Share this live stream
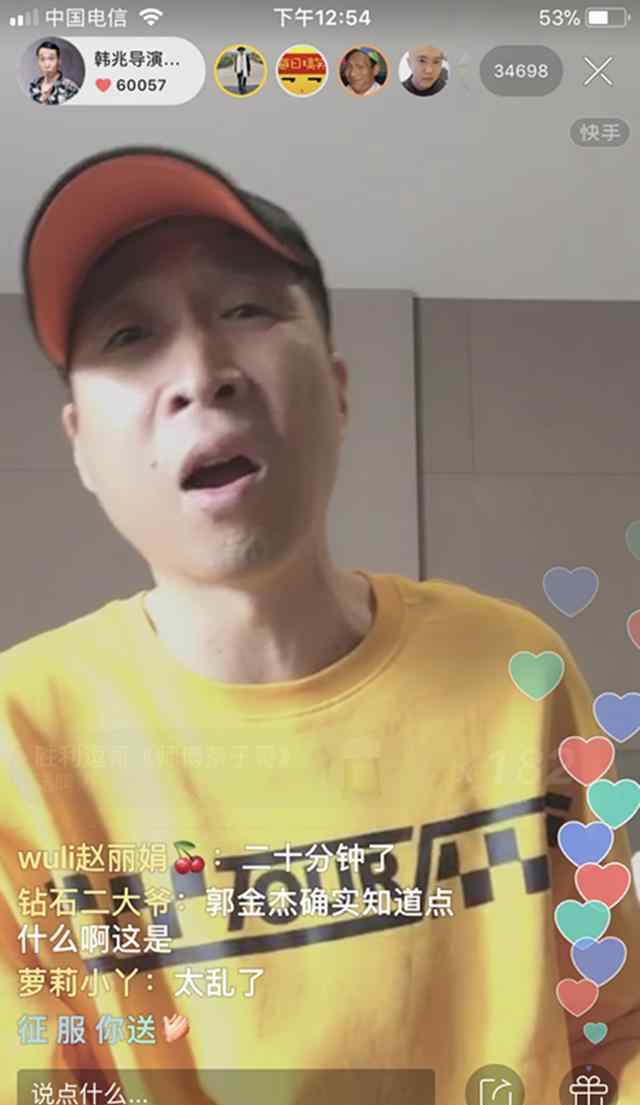 (x=496, y=1089)
